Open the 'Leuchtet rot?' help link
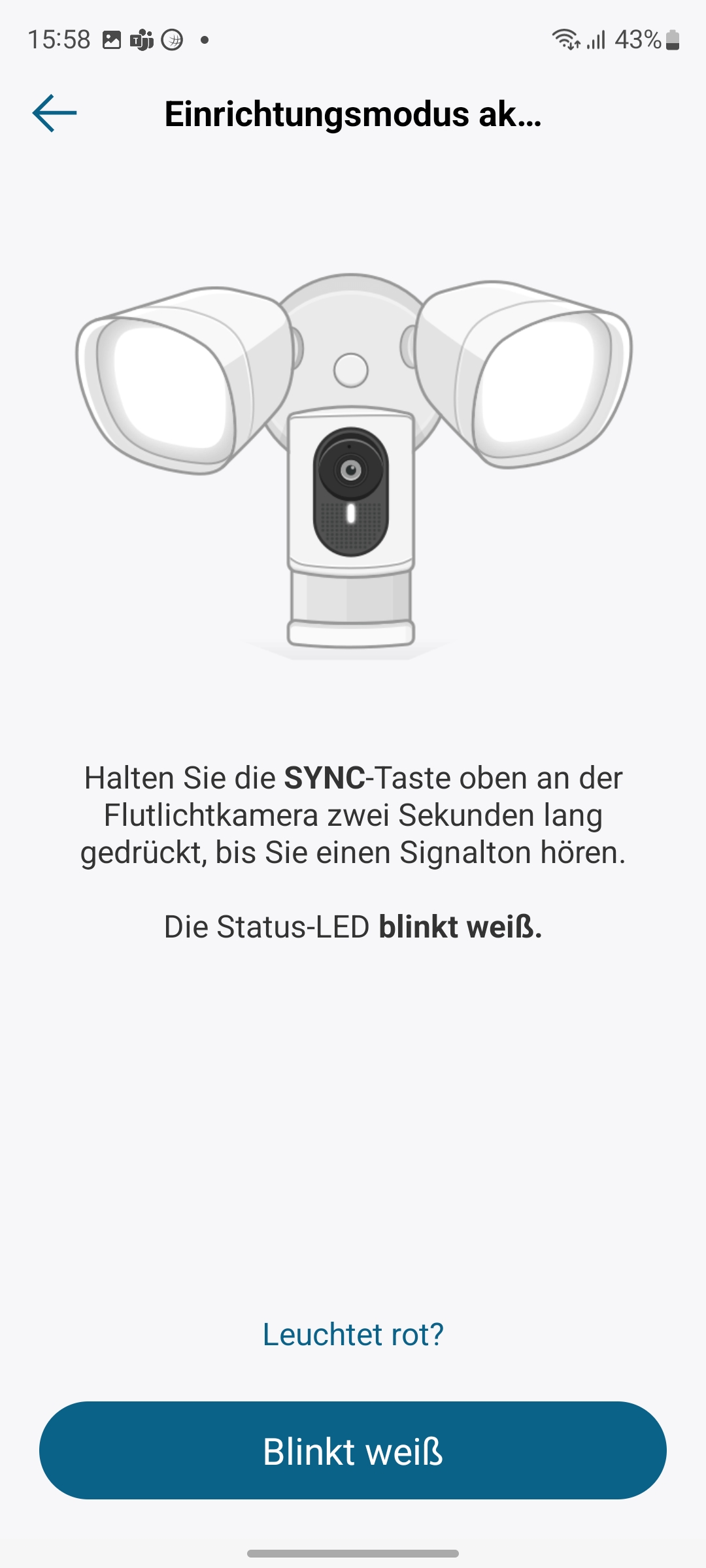Screen dimensions: 706x1568 tap(353, 1334)
